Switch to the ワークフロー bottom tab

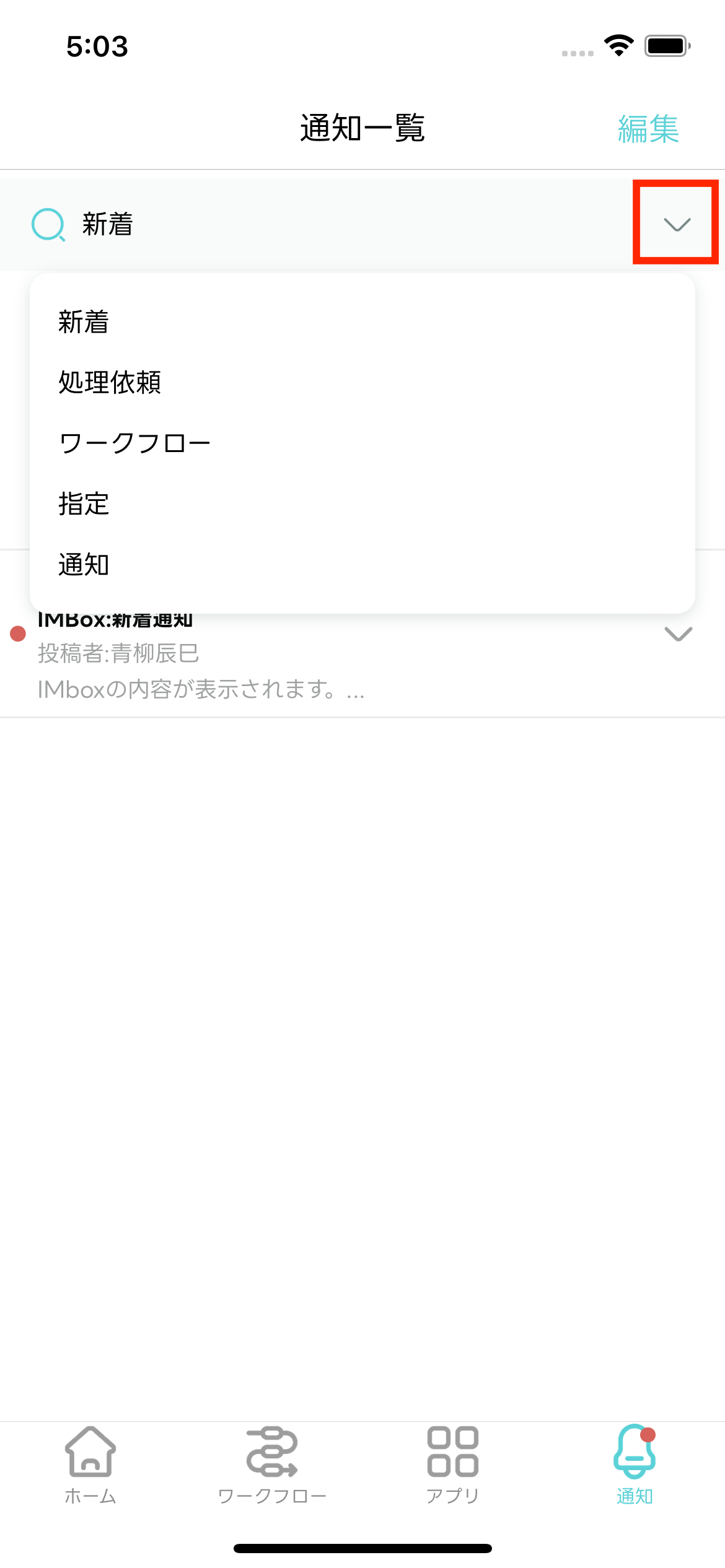(271, 1465)
